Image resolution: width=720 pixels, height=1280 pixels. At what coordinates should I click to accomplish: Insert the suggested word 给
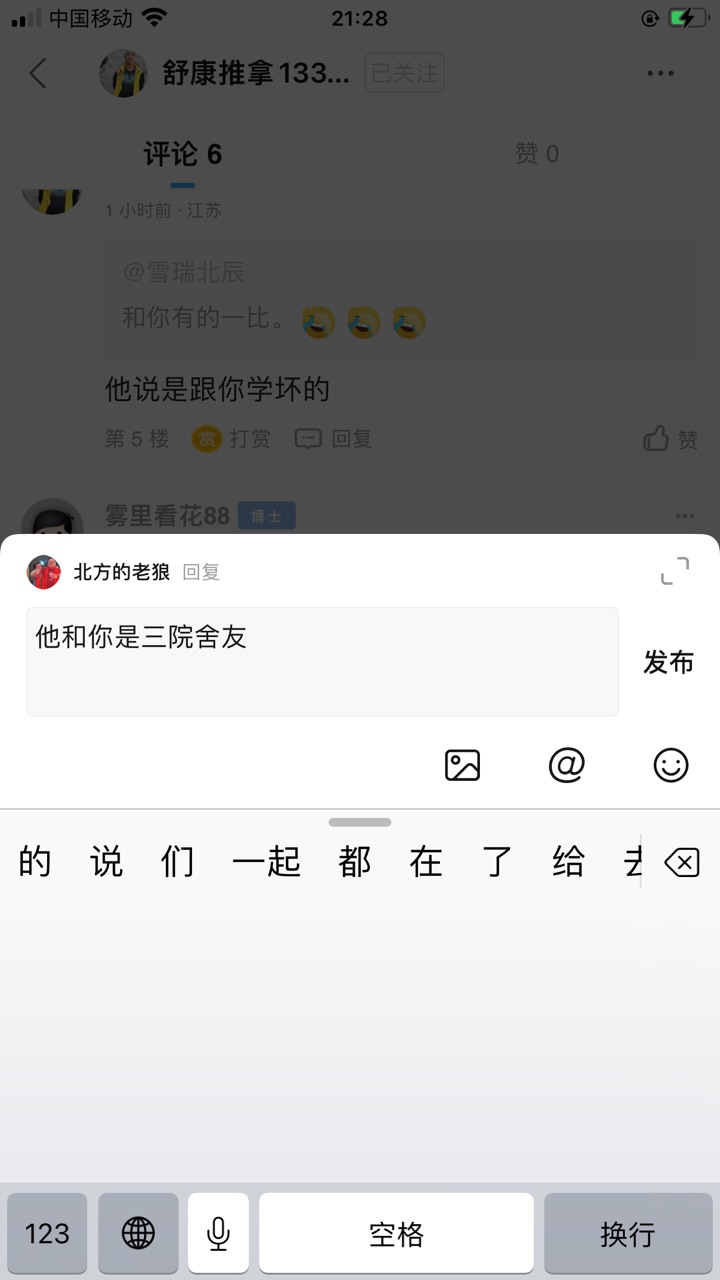point(568,862)
